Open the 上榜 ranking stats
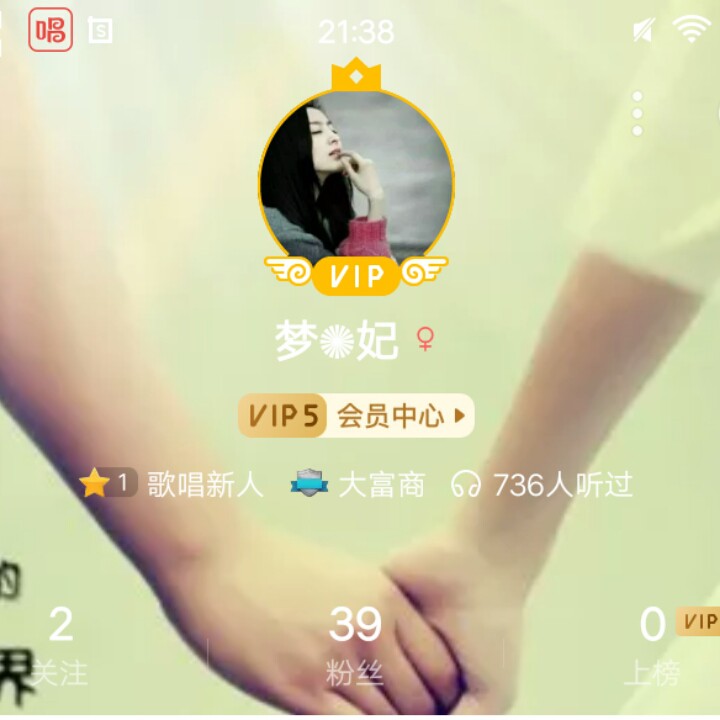Viewport: 720px width, 720px height. (x=652, y=646)
